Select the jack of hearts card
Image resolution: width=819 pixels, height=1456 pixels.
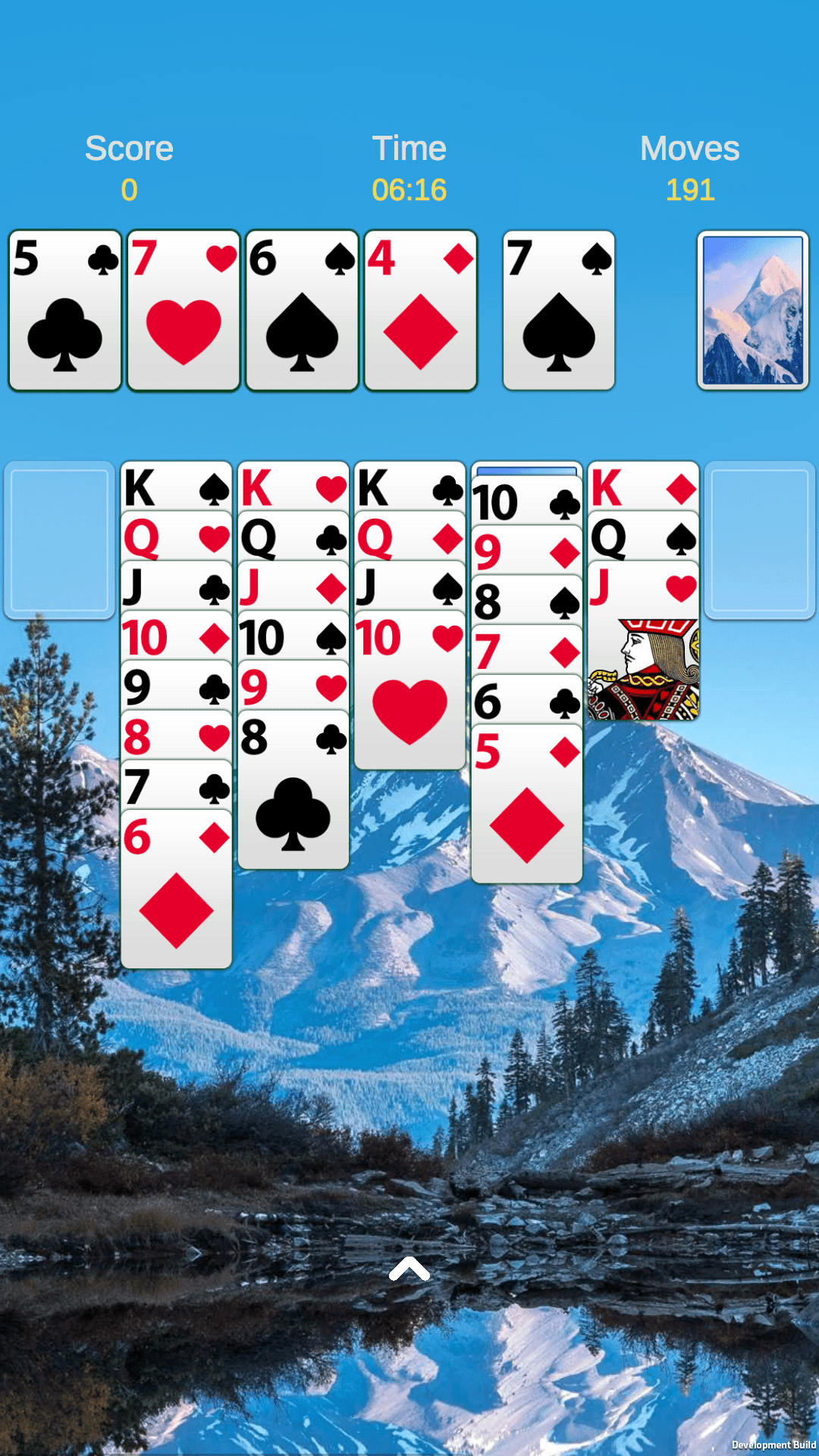(643, 645)
